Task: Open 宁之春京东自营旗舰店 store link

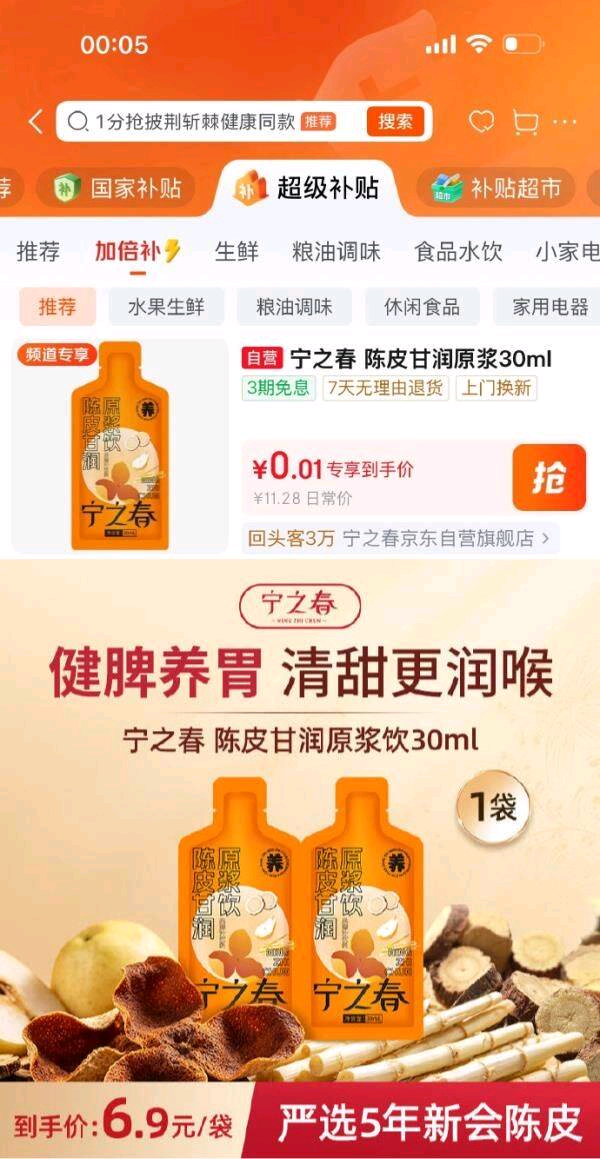Action: pyautogui.click(x=400, y=538)
